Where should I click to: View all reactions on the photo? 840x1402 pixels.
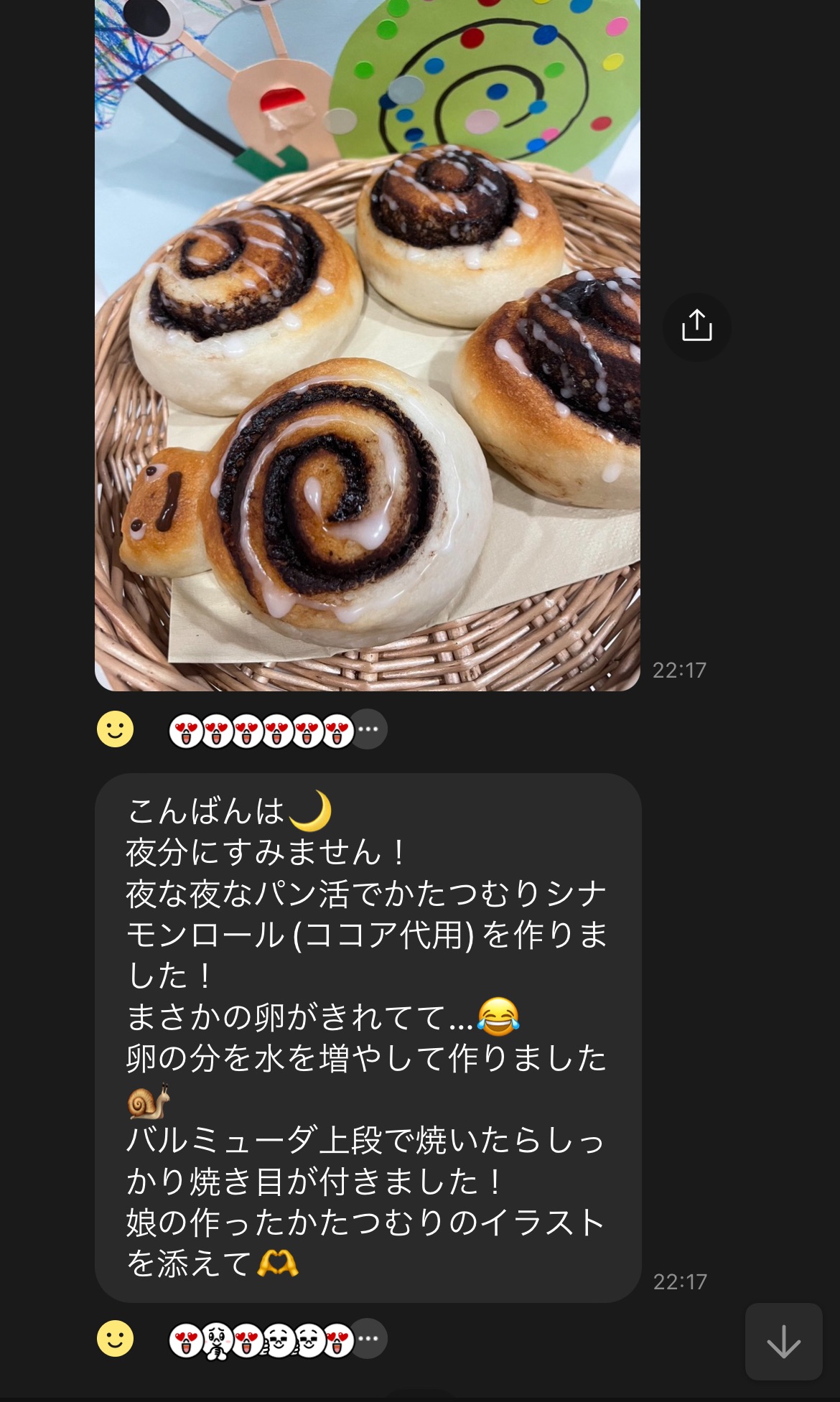point(368,729)
